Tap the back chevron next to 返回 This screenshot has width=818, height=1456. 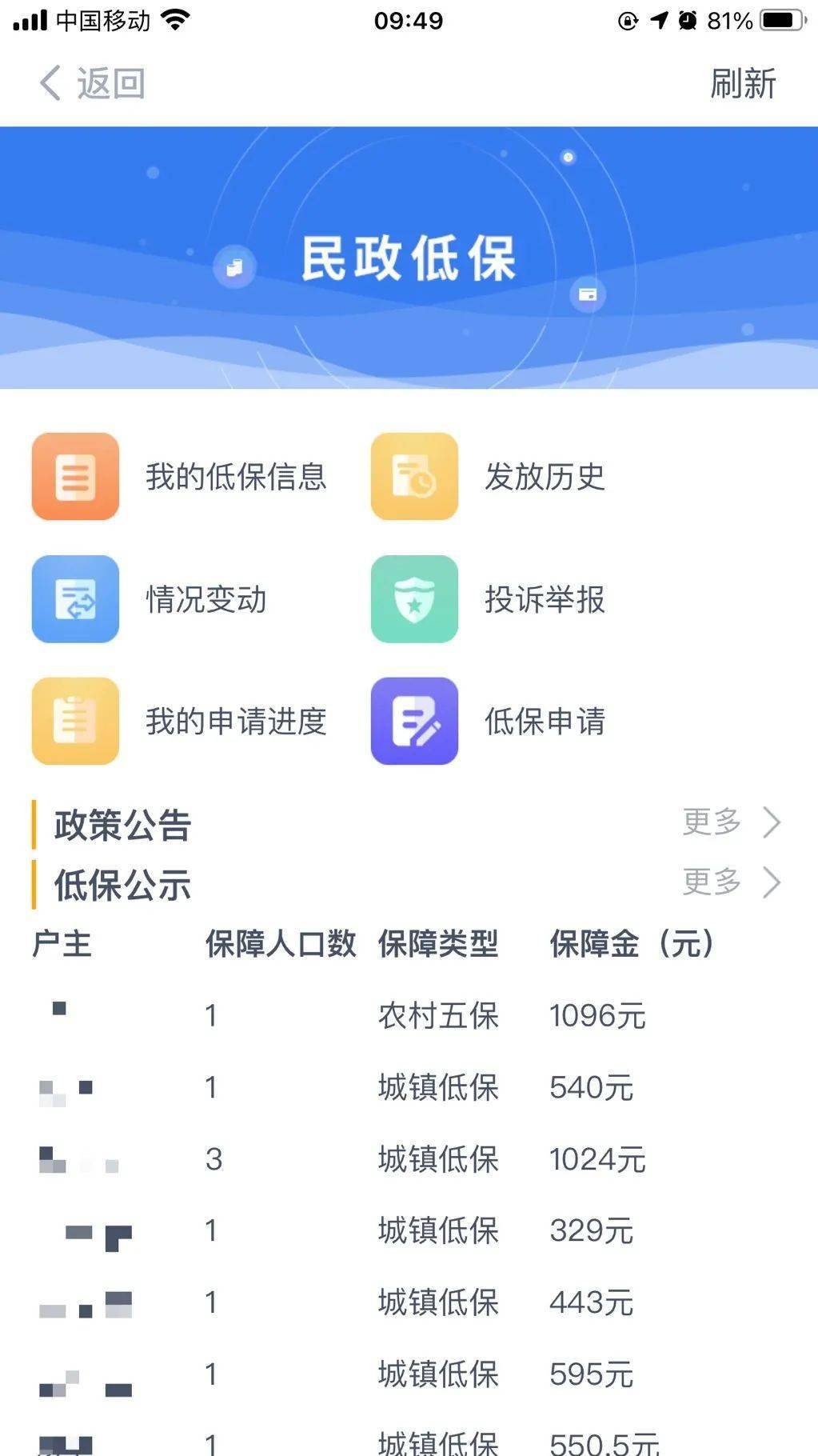pyautogui.click(x=48, y=82)
